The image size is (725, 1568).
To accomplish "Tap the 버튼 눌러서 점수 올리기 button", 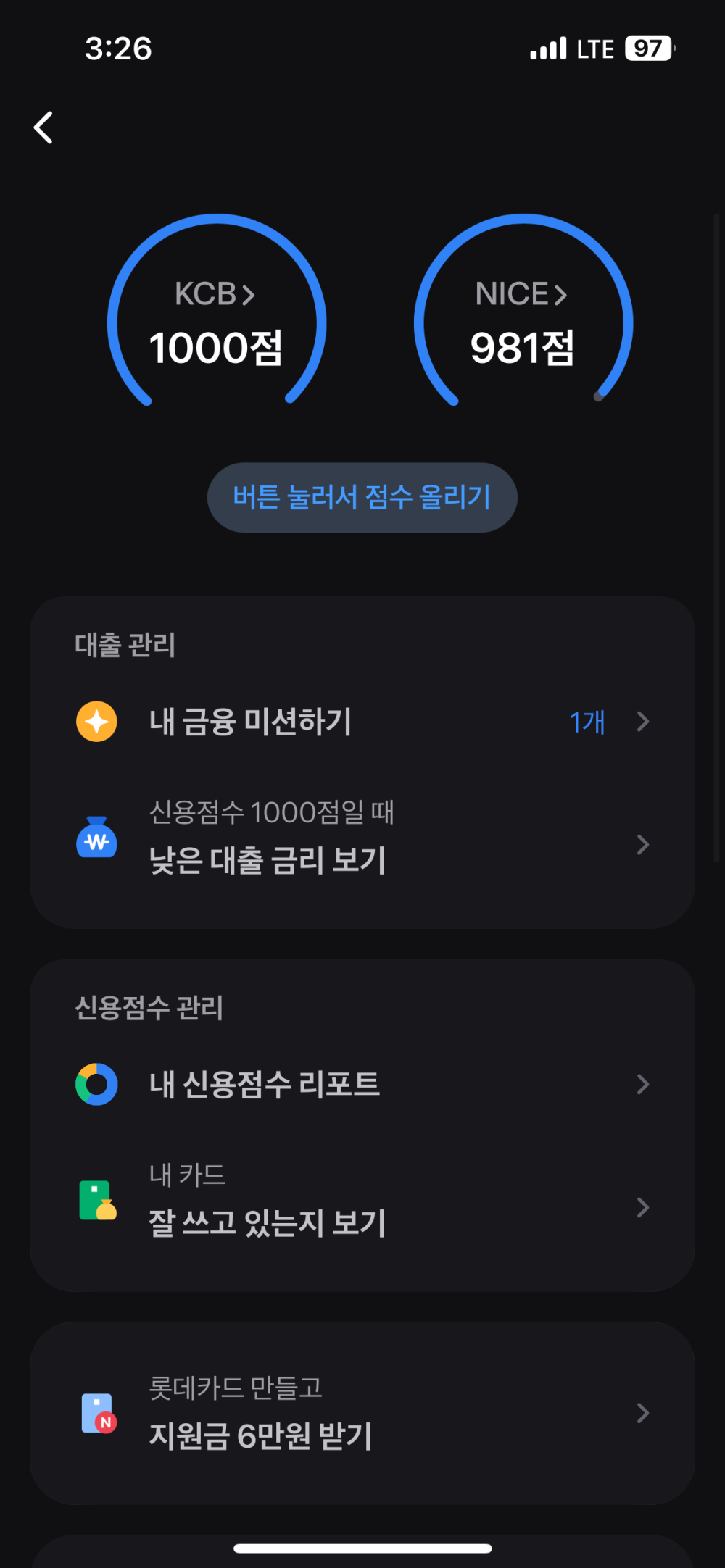I will [x=362, y=498].
